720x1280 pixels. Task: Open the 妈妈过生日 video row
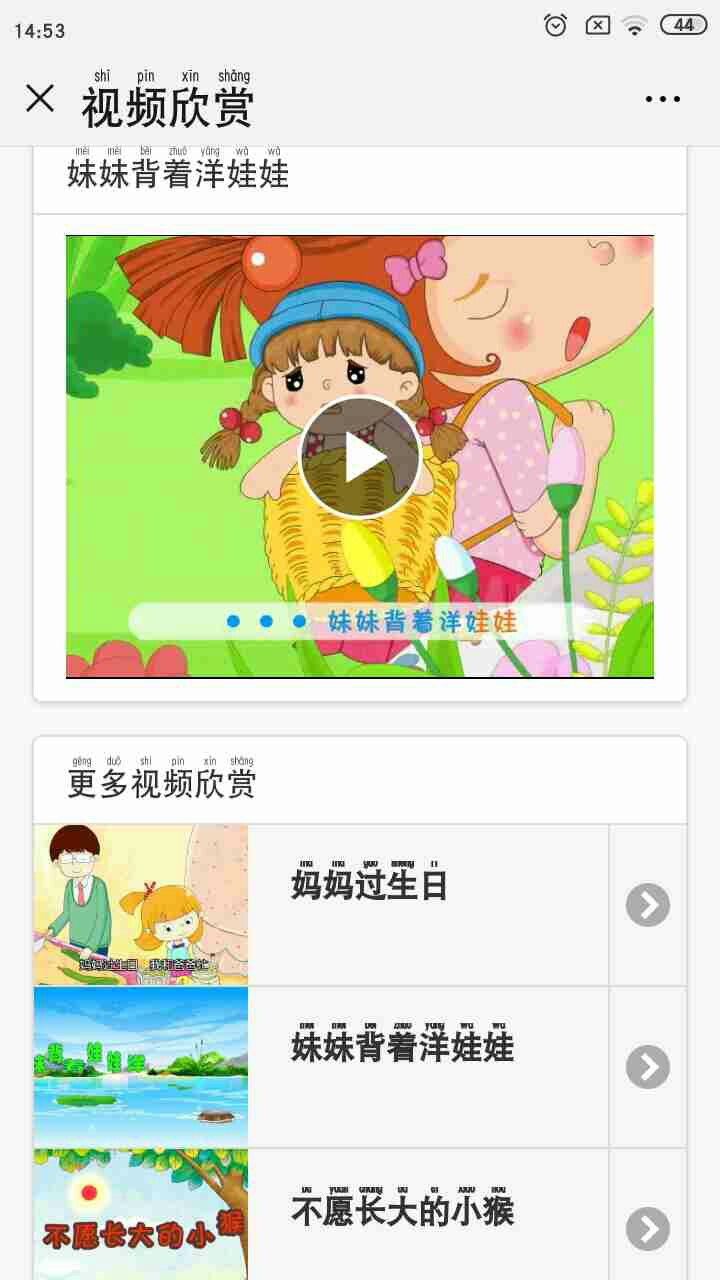[x=370, y=885]
